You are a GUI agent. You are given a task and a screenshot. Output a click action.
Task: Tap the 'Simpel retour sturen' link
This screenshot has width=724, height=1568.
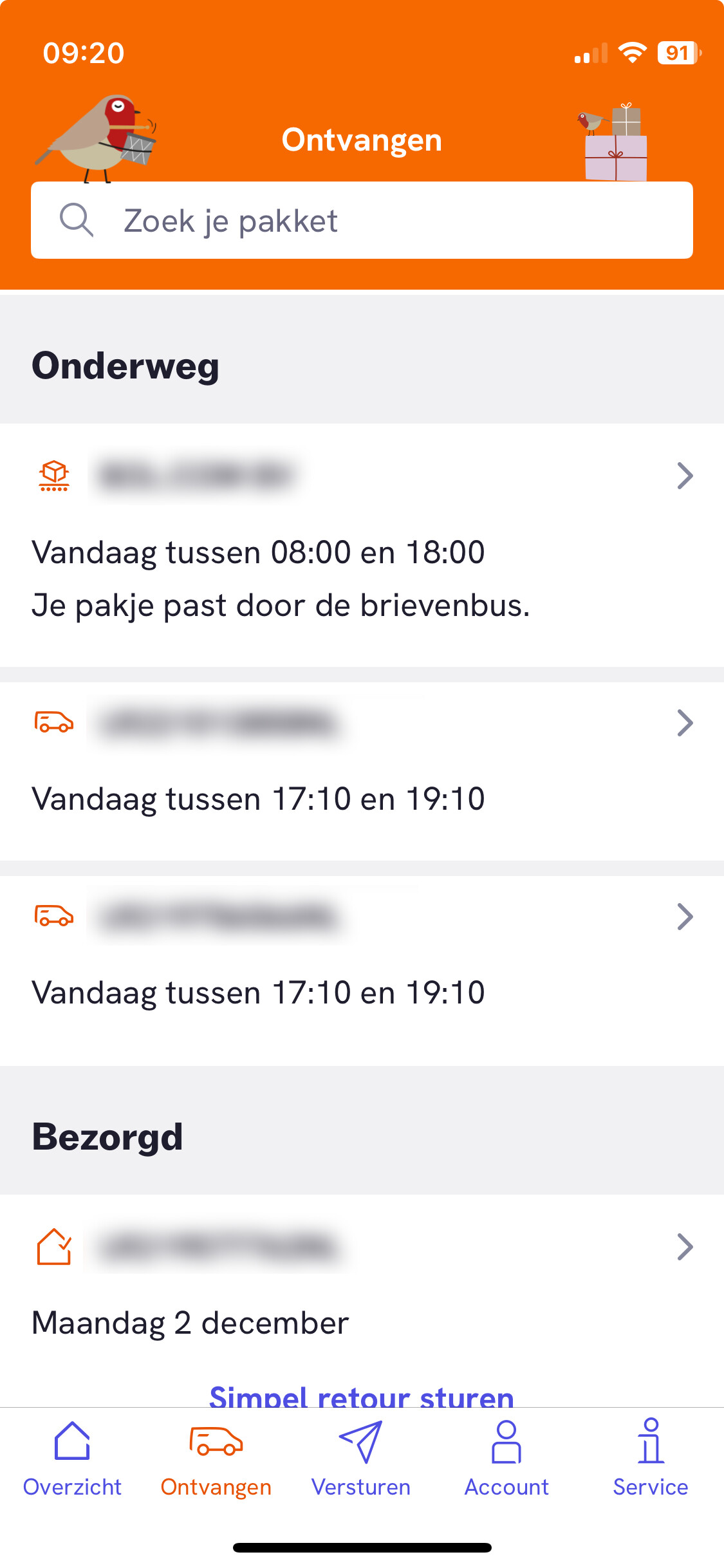point(362,1396)
